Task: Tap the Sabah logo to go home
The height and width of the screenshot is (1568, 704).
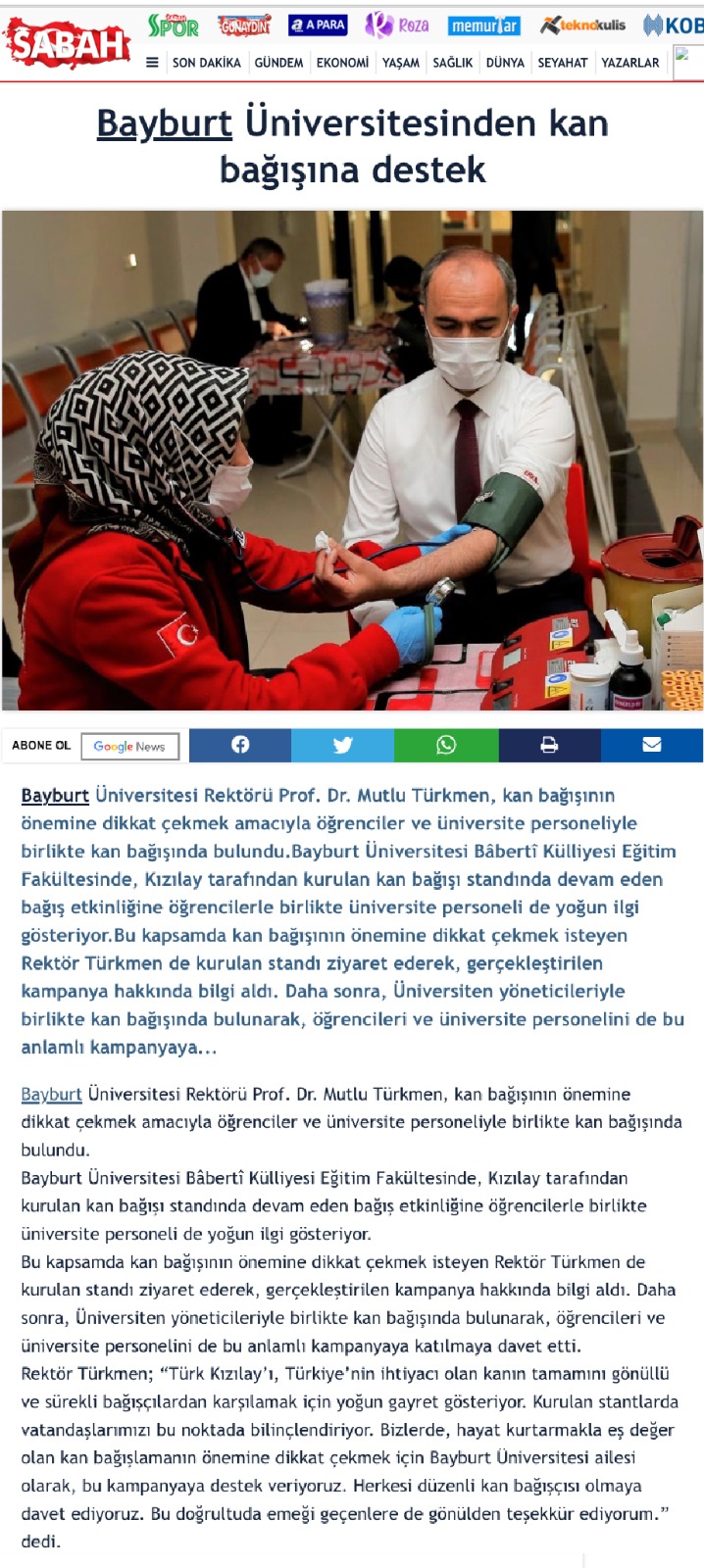Action: click(66, 42)
